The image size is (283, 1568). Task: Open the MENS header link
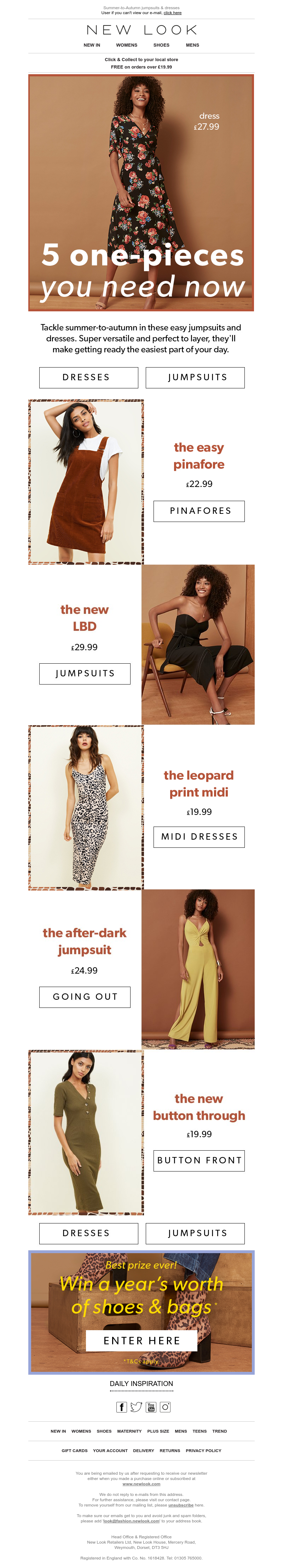[192, 45]
